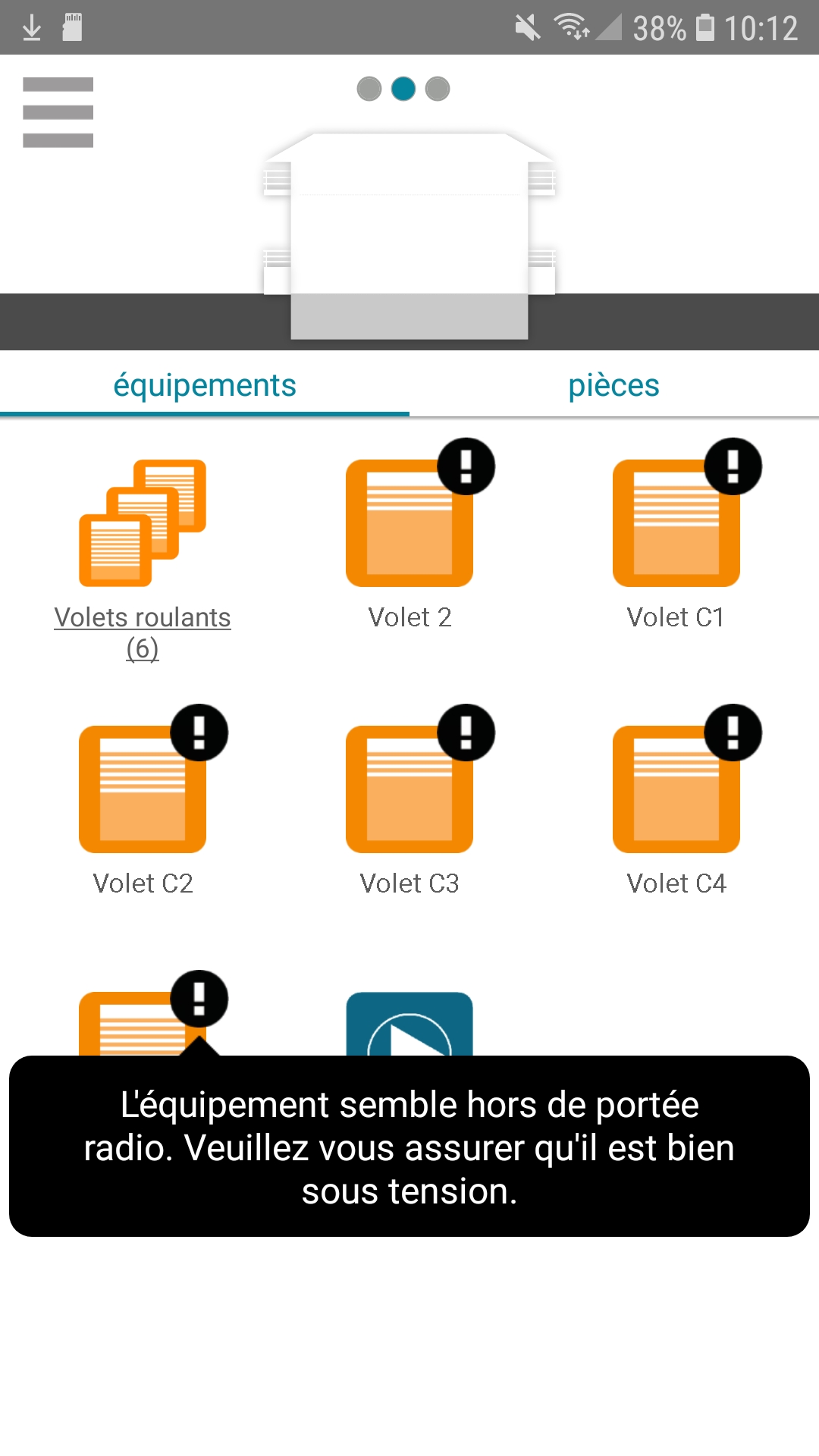Tap the warning badge on Volet 2
Viewport: 819px width, 1456px height.
click(466, 466)
